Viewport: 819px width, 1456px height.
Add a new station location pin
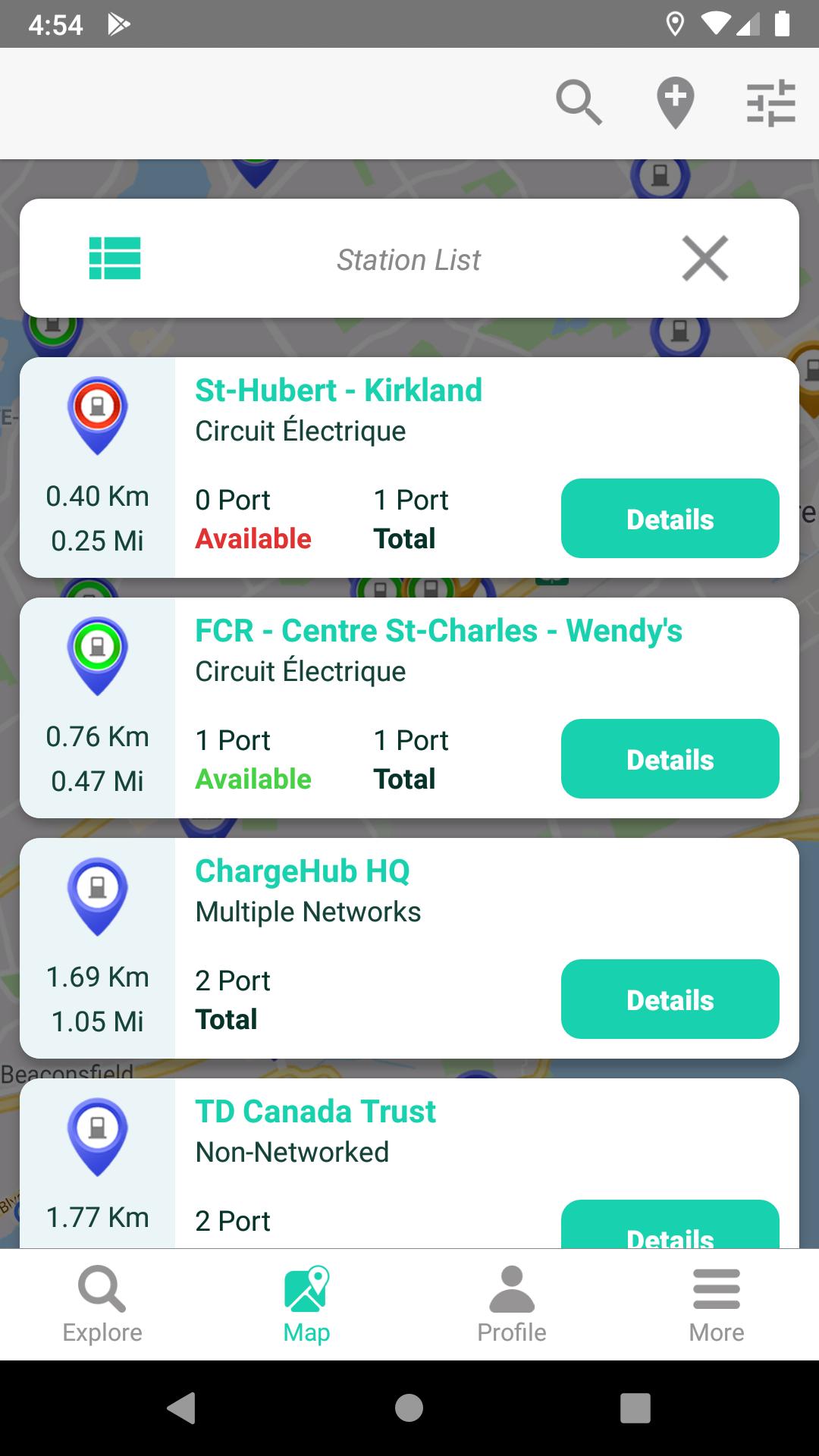tap(675, 102)
